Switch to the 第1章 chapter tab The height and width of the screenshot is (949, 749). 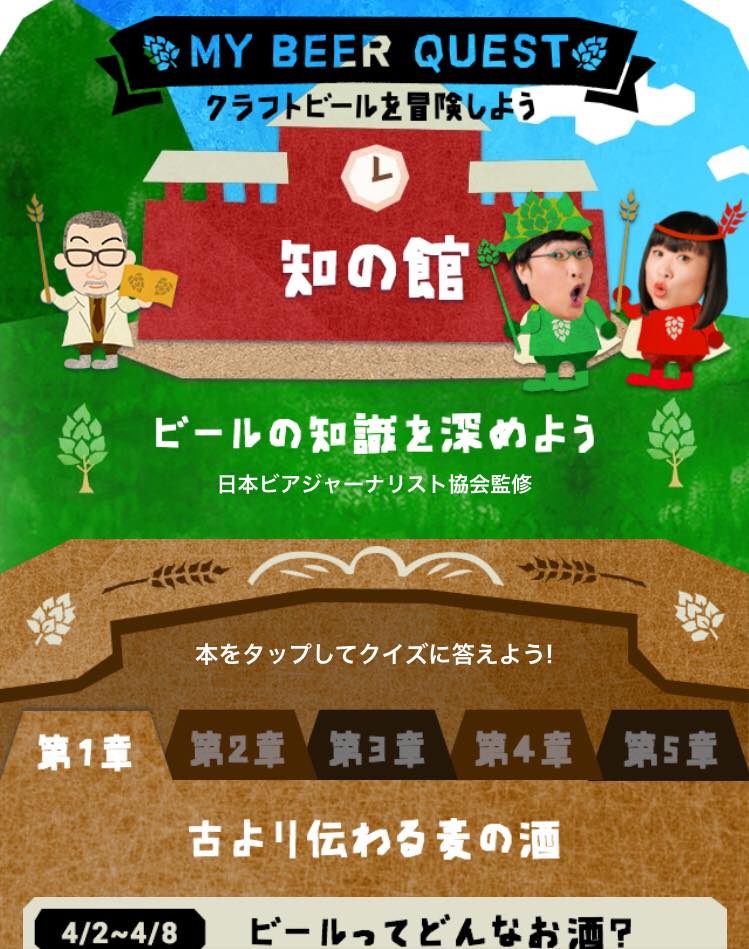coord(85,750)
